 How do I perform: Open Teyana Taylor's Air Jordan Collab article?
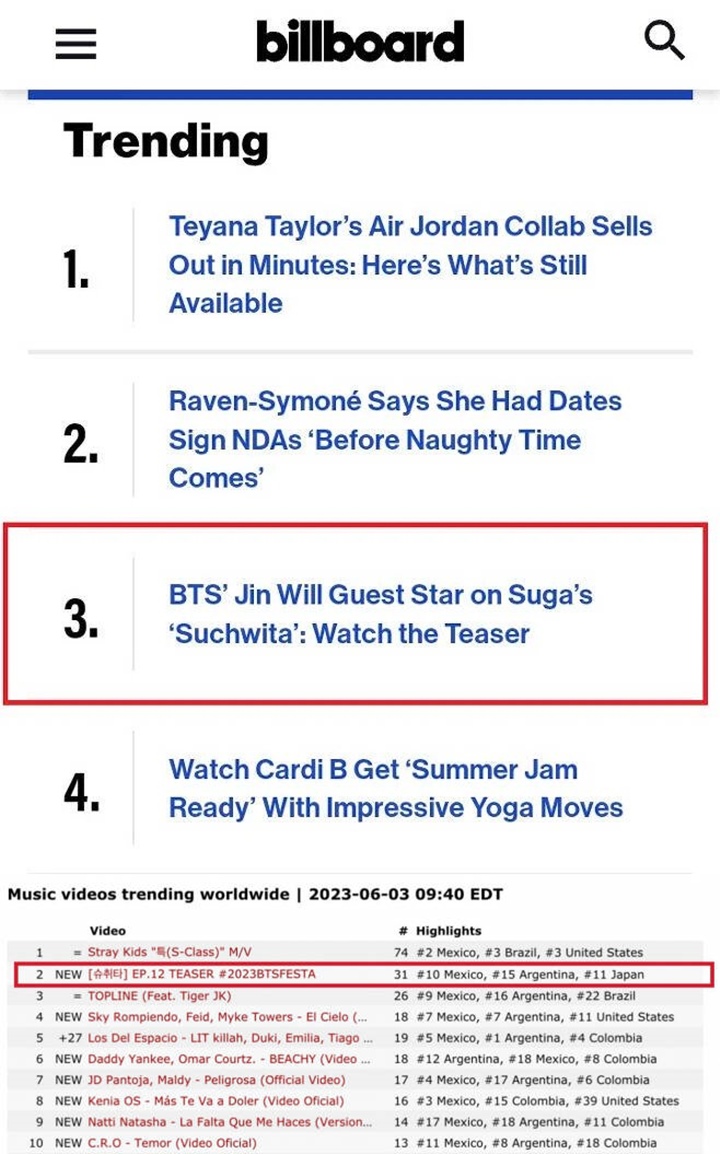click(410, 265)
